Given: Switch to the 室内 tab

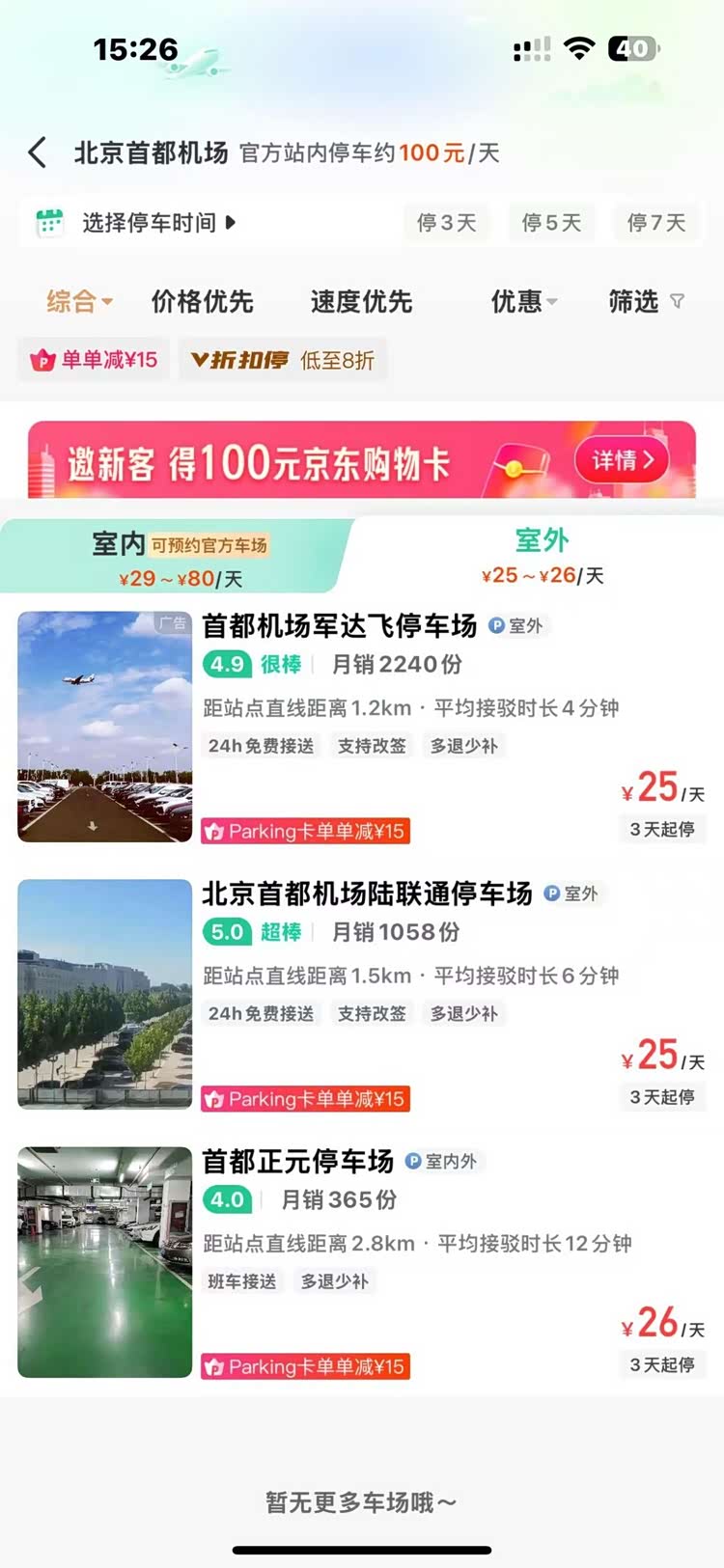Looking at the screenshot, I should tap(179, 558).
